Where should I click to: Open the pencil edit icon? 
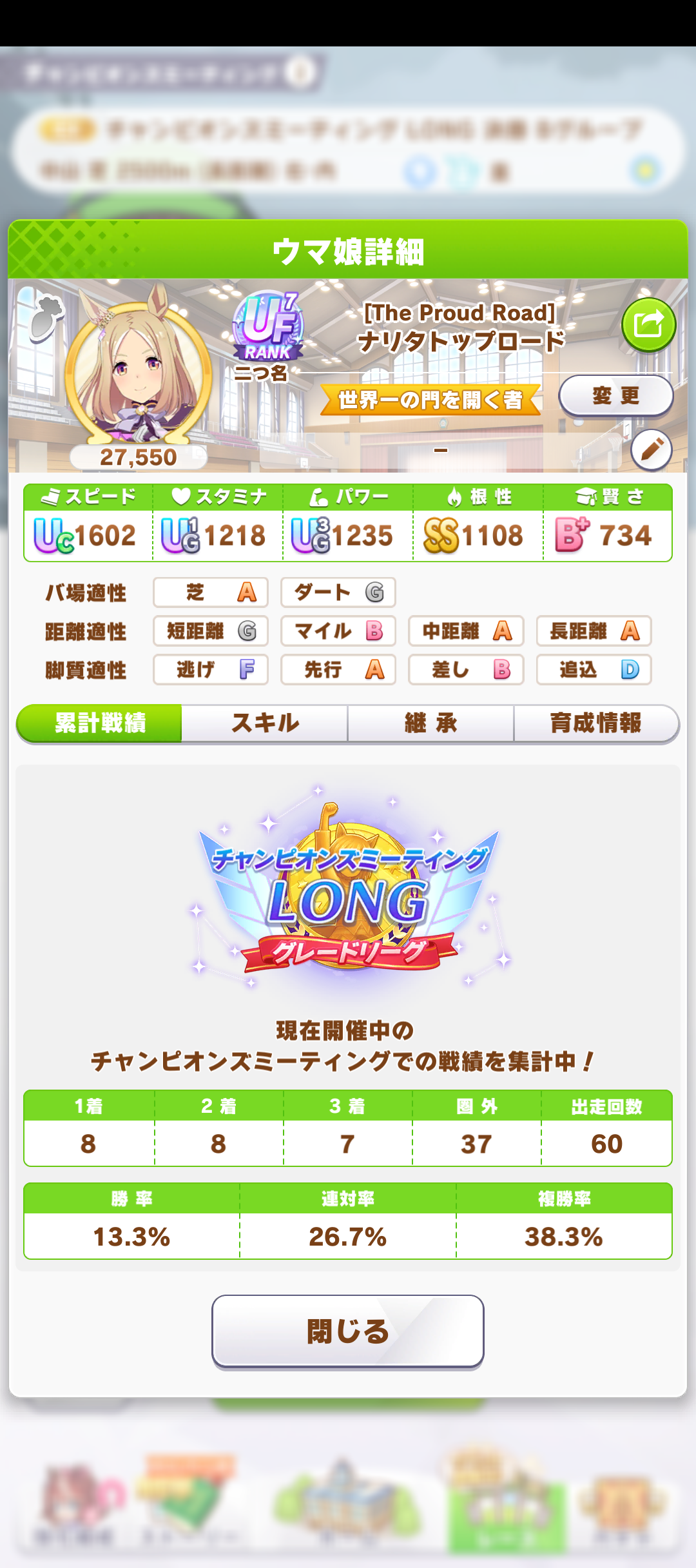651,449
